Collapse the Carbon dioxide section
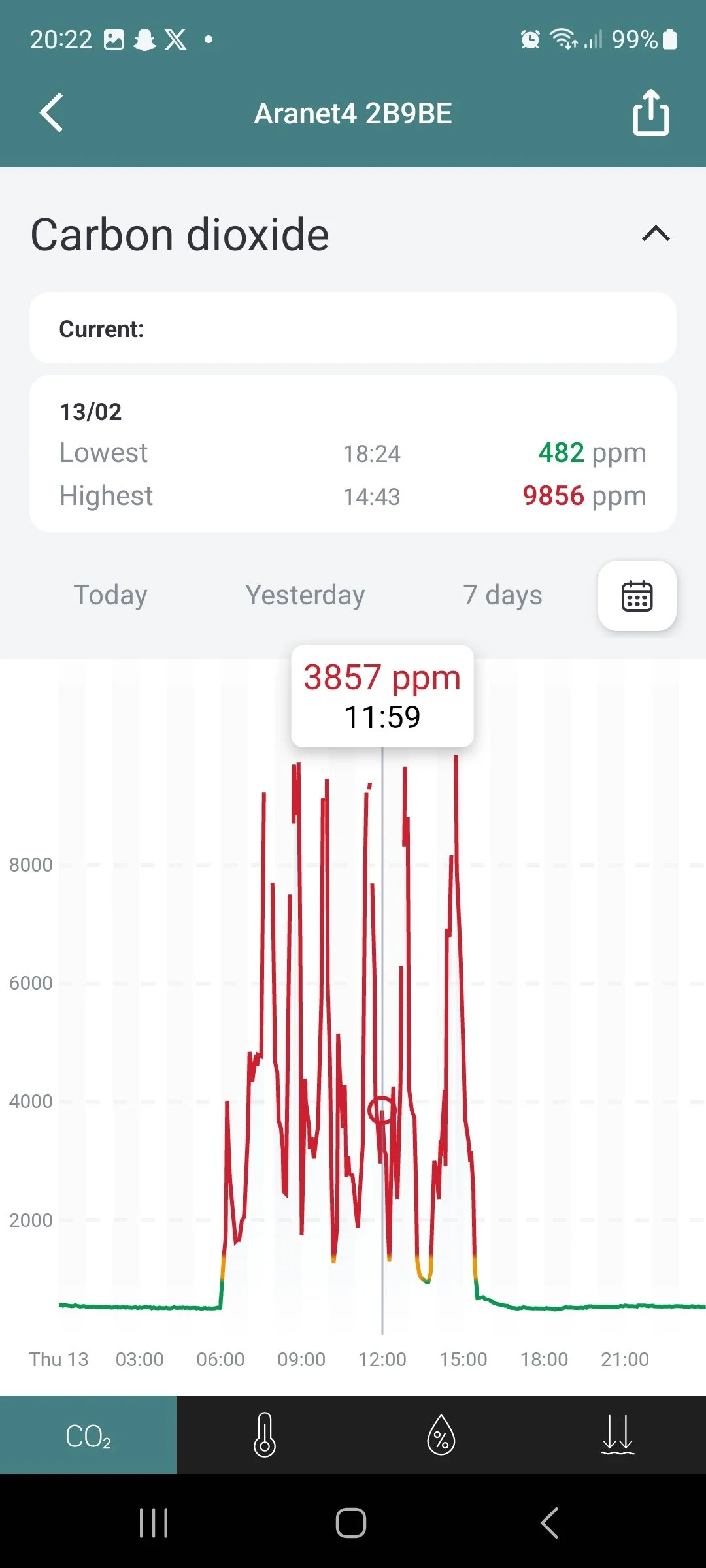This screenshot has width=706, height=1568. pos(656,234)
